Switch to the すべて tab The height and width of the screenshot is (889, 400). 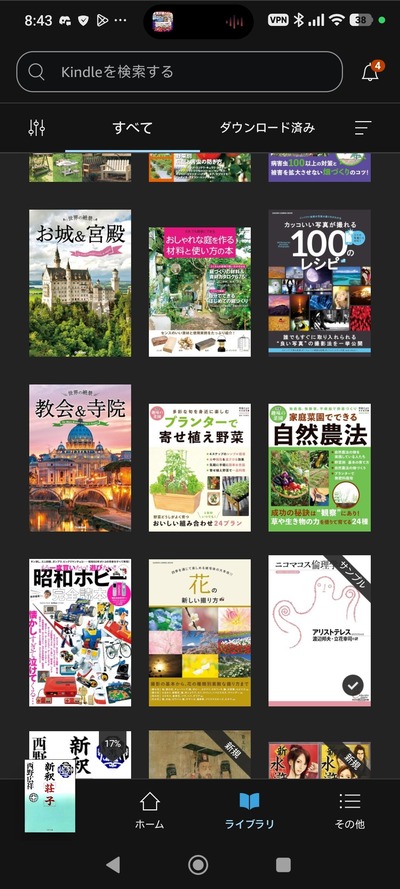pos(133,128)
